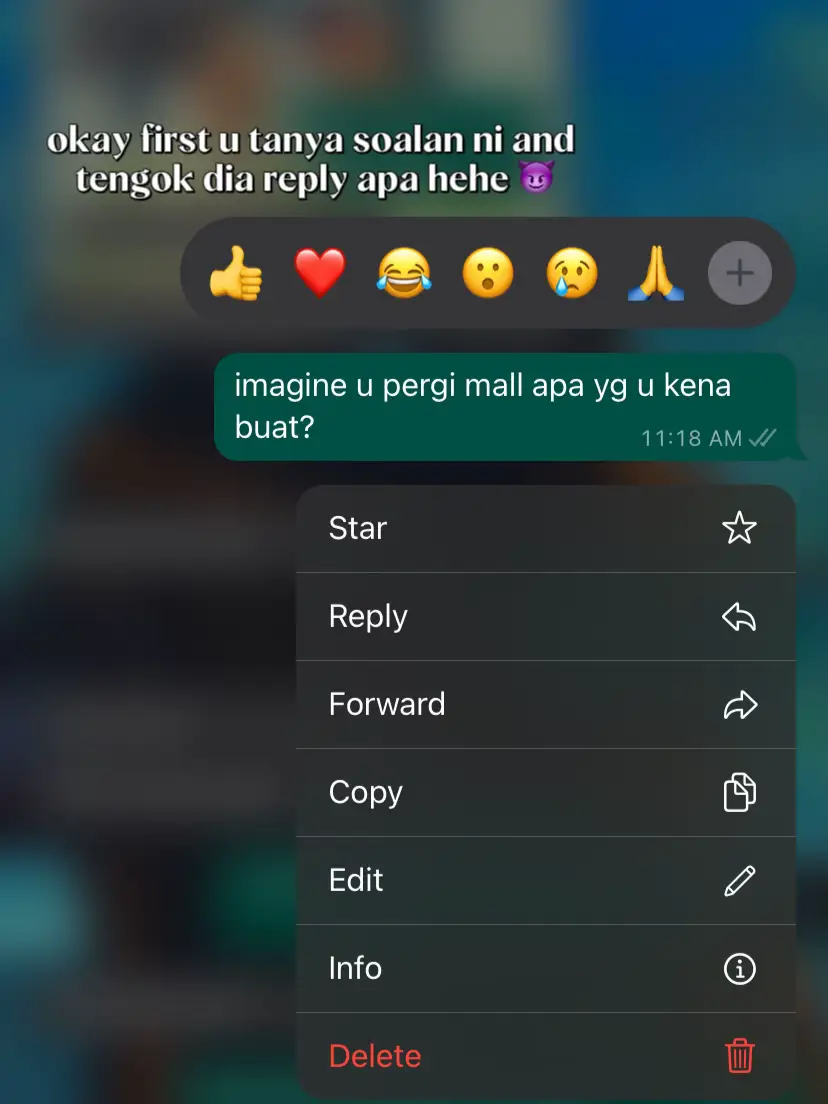Choose Reply from the message menu
This screenshot has width=828, height=1104.
545,617
